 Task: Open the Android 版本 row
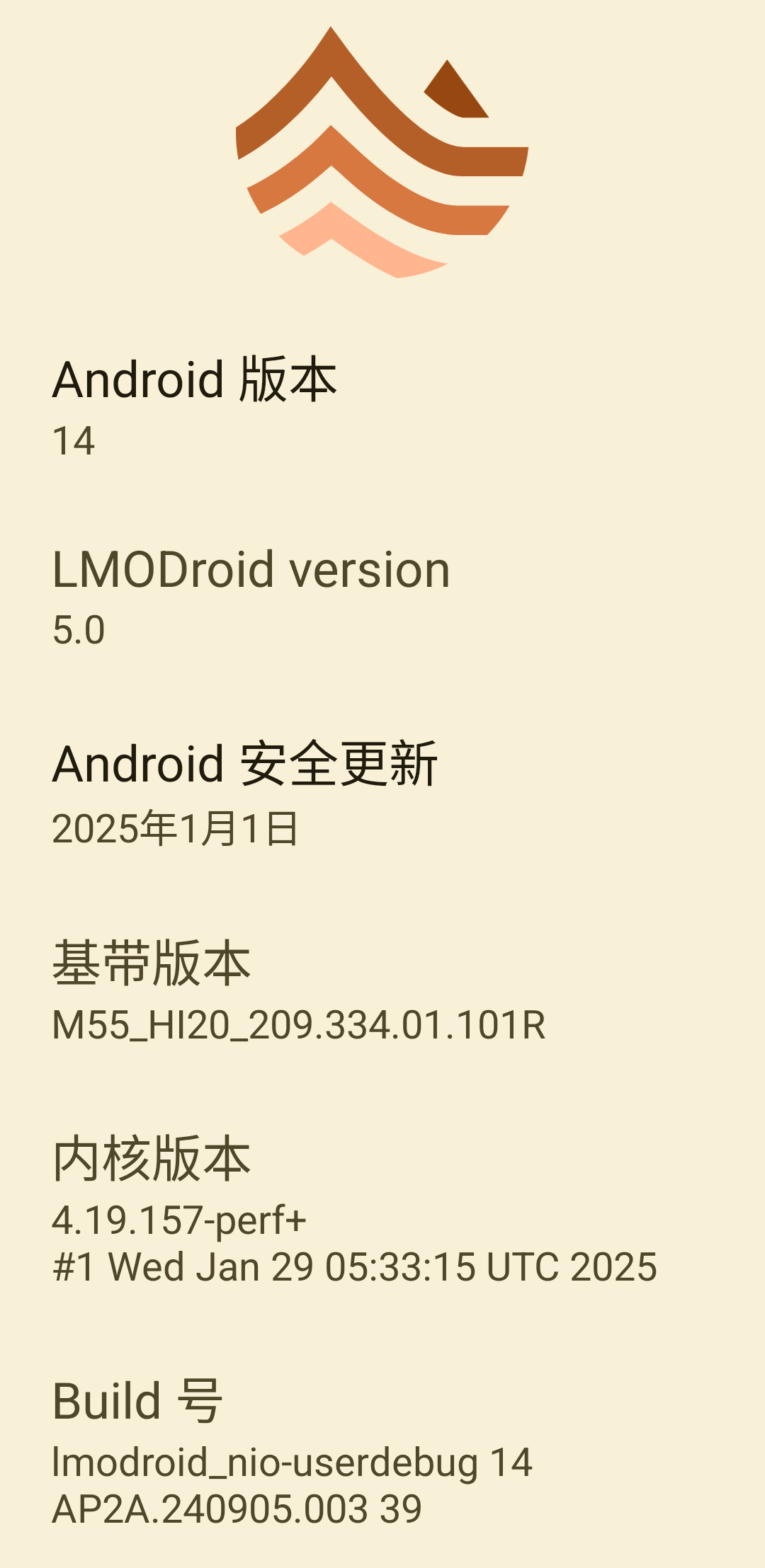[382, 408]
